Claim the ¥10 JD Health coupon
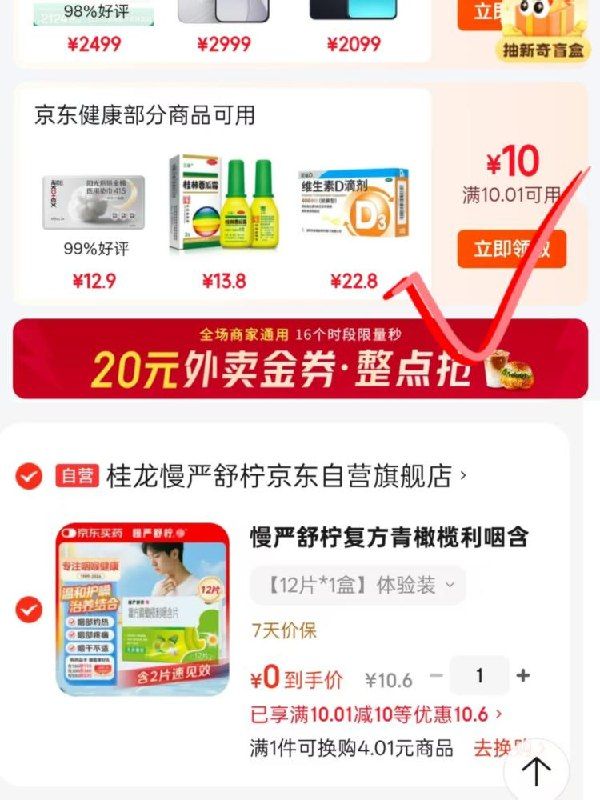The height and width of the screenshot is (800, 600). (x=511, y=249)
